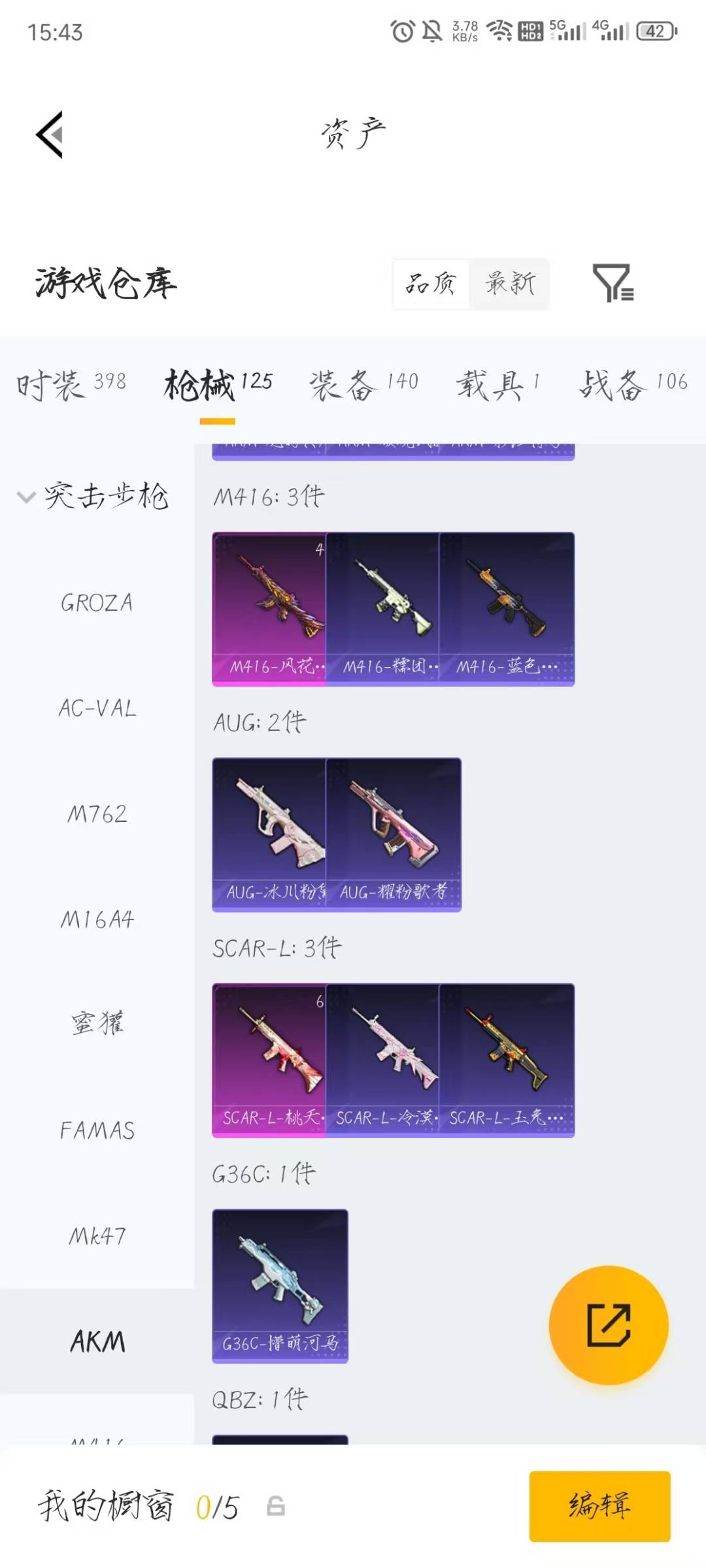The image size is (706, 1568).
Task: Click the back arrow to leave 资产 page
Action: tap(51, 135)
